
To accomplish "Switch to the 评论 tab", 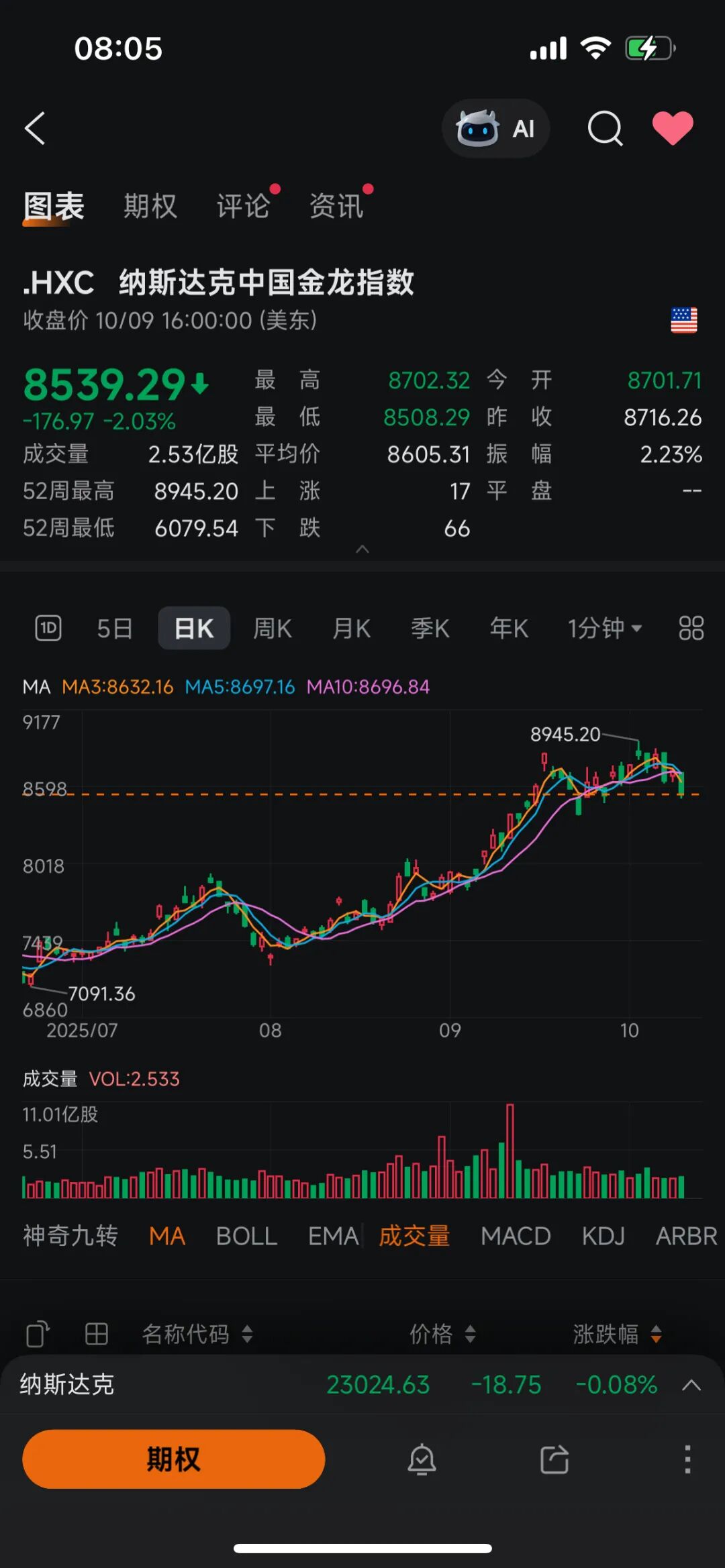I will click(x=243, y=206).
